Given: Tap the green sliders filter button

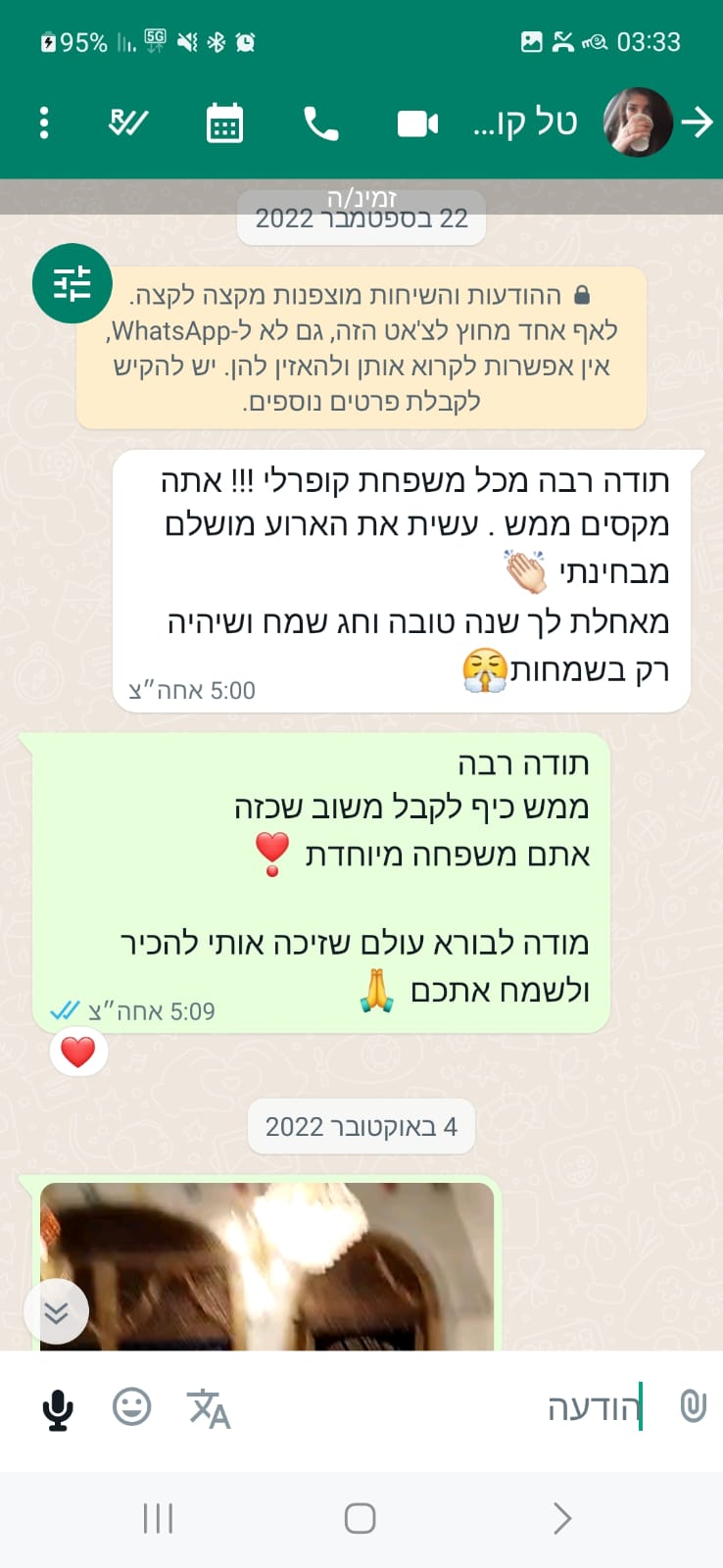Looking at the screenshot, I should pos(72,283).
